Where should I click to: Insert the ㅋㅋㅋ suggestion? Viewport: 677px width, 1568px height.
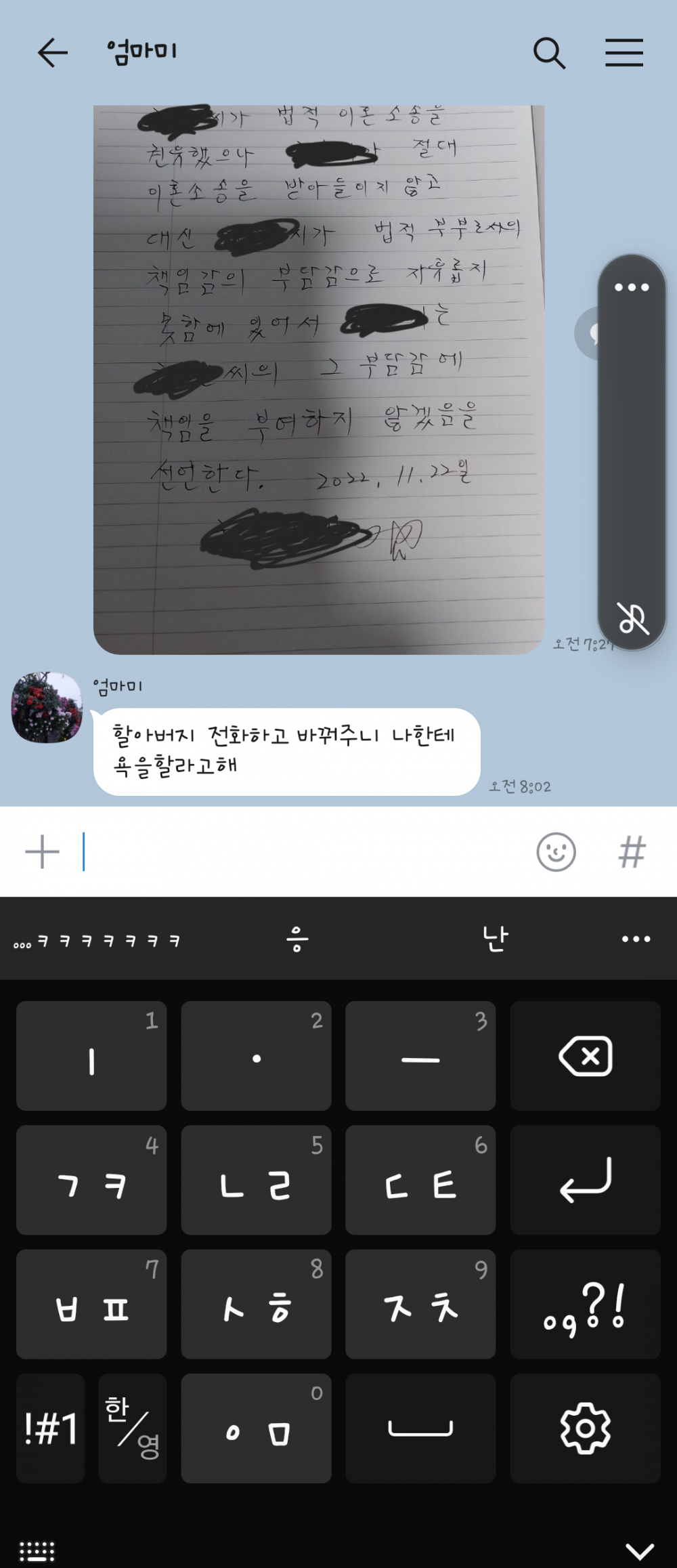tap(97, 940)
